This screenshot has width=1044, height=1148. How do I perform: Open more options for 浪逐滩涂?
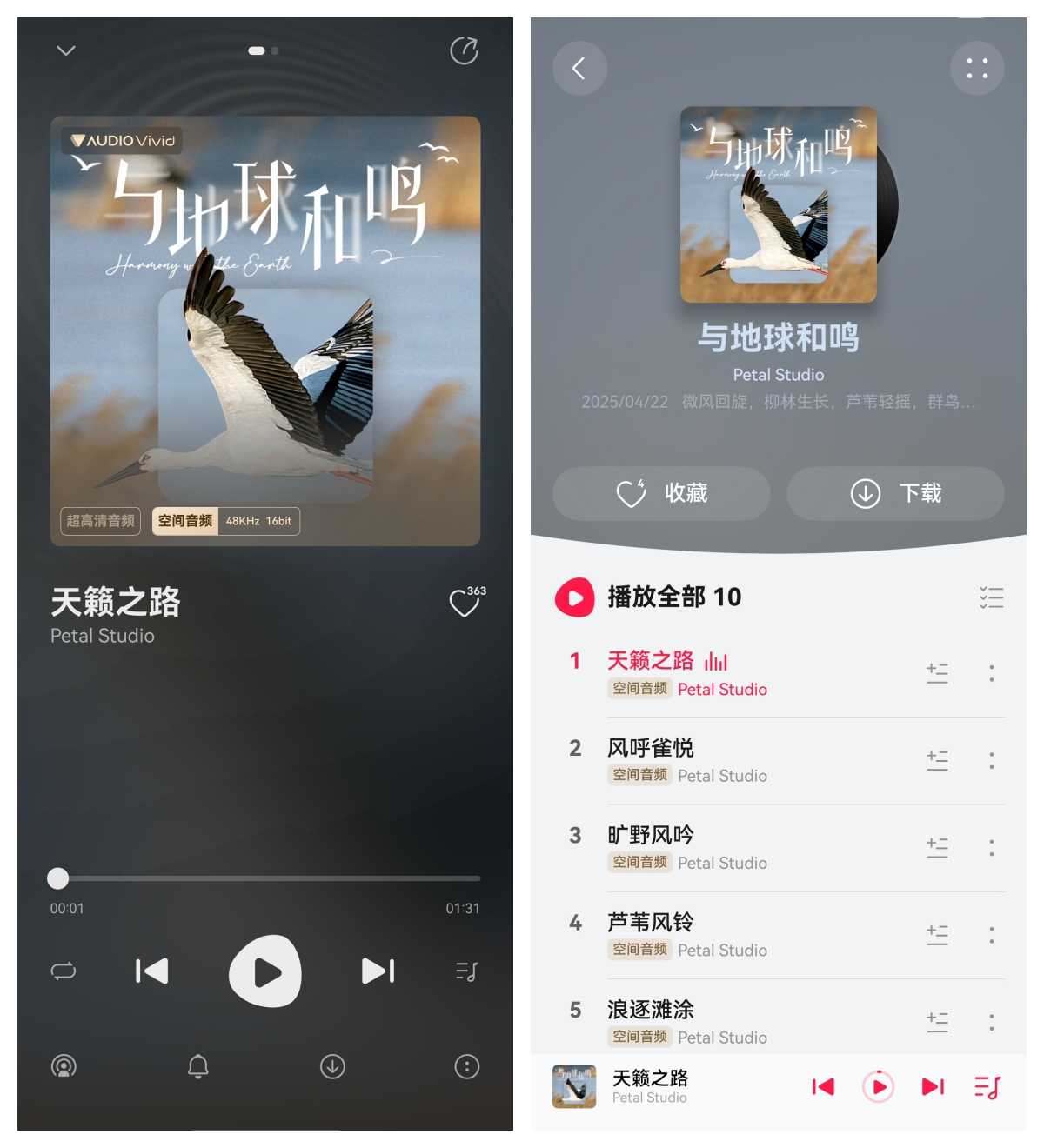(991, 1022)
